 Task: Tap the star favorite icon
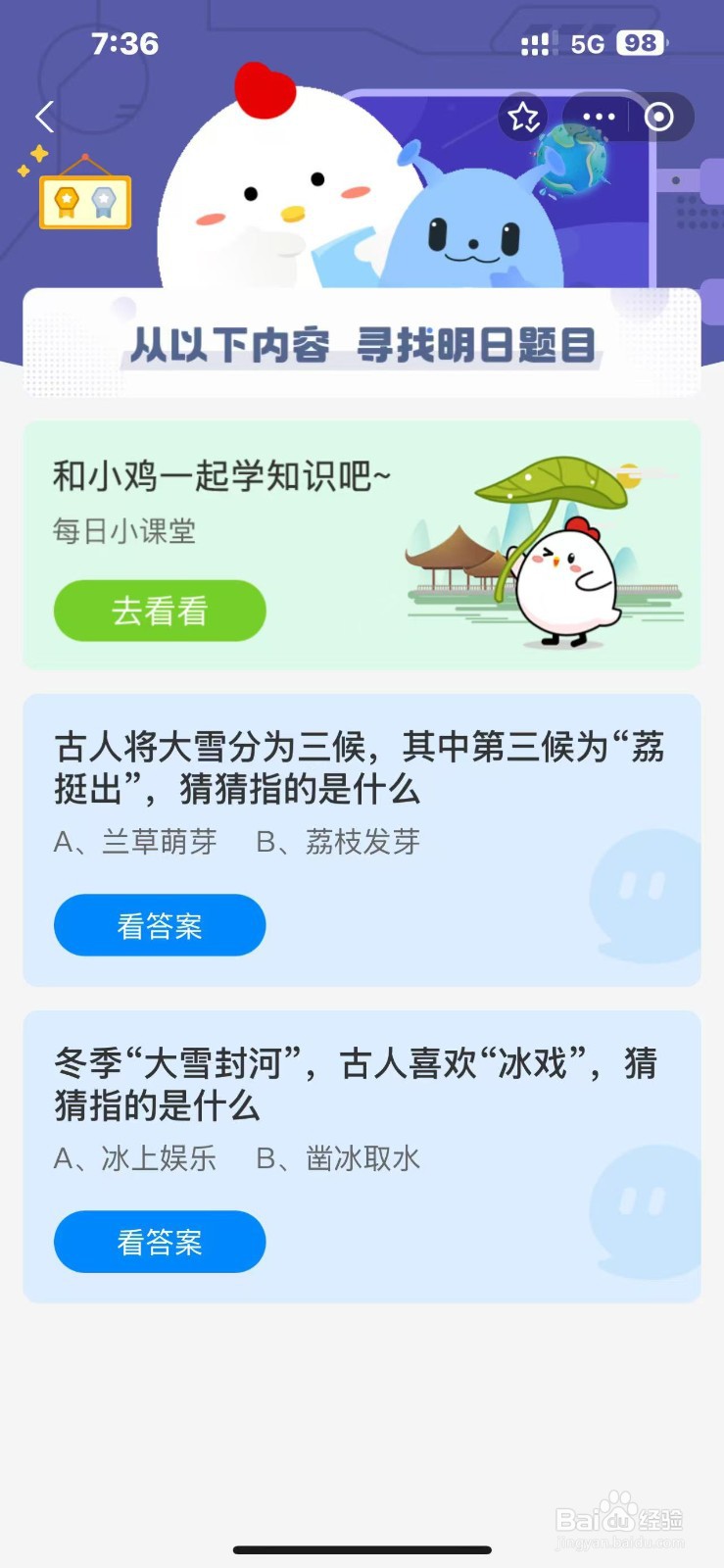tap(523, 117)
